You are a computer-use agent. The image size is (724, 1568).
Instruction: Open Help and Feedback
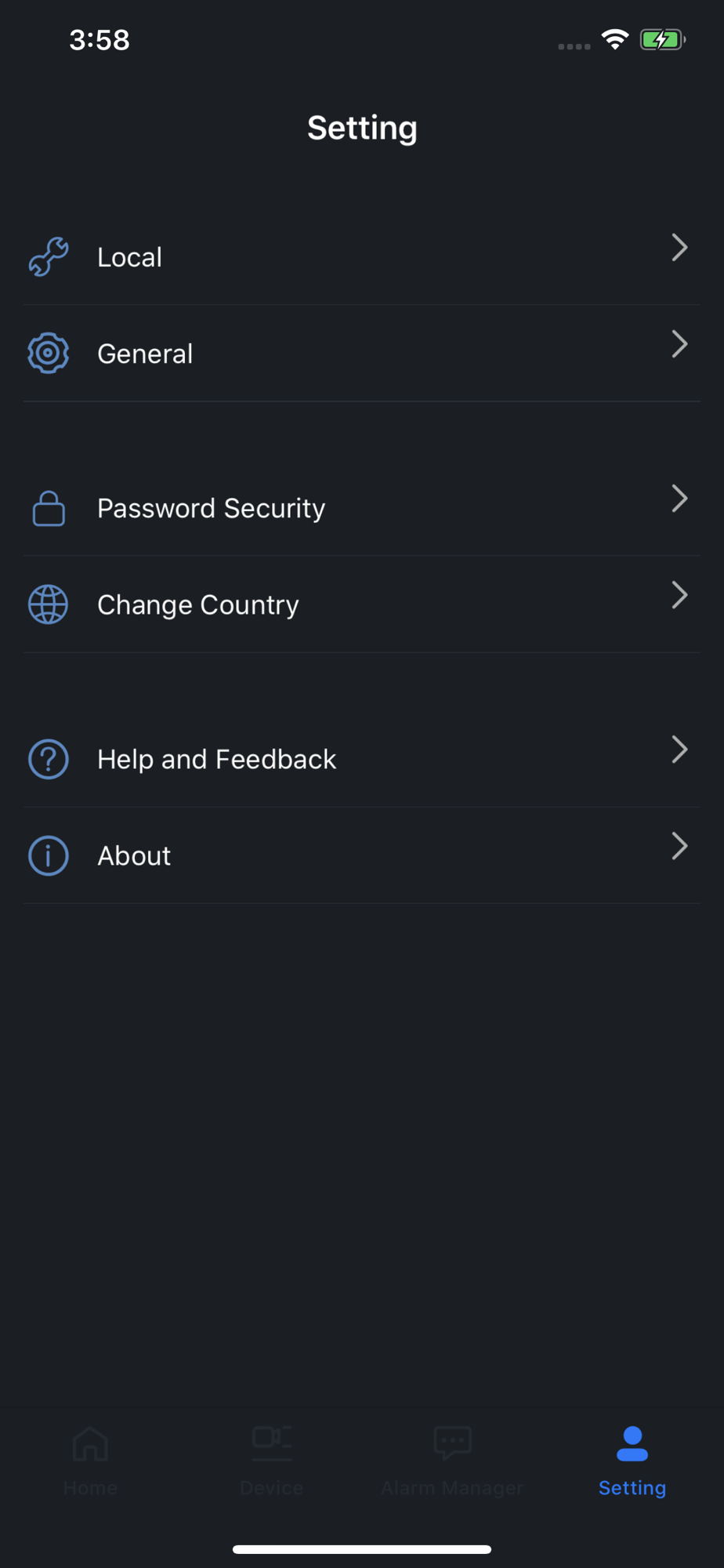(x=362, y=759)
